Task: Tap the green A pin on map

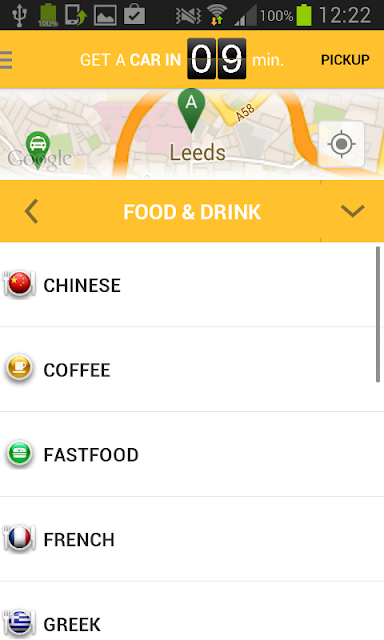Action: pyautogui.click(x=191, y=109)
